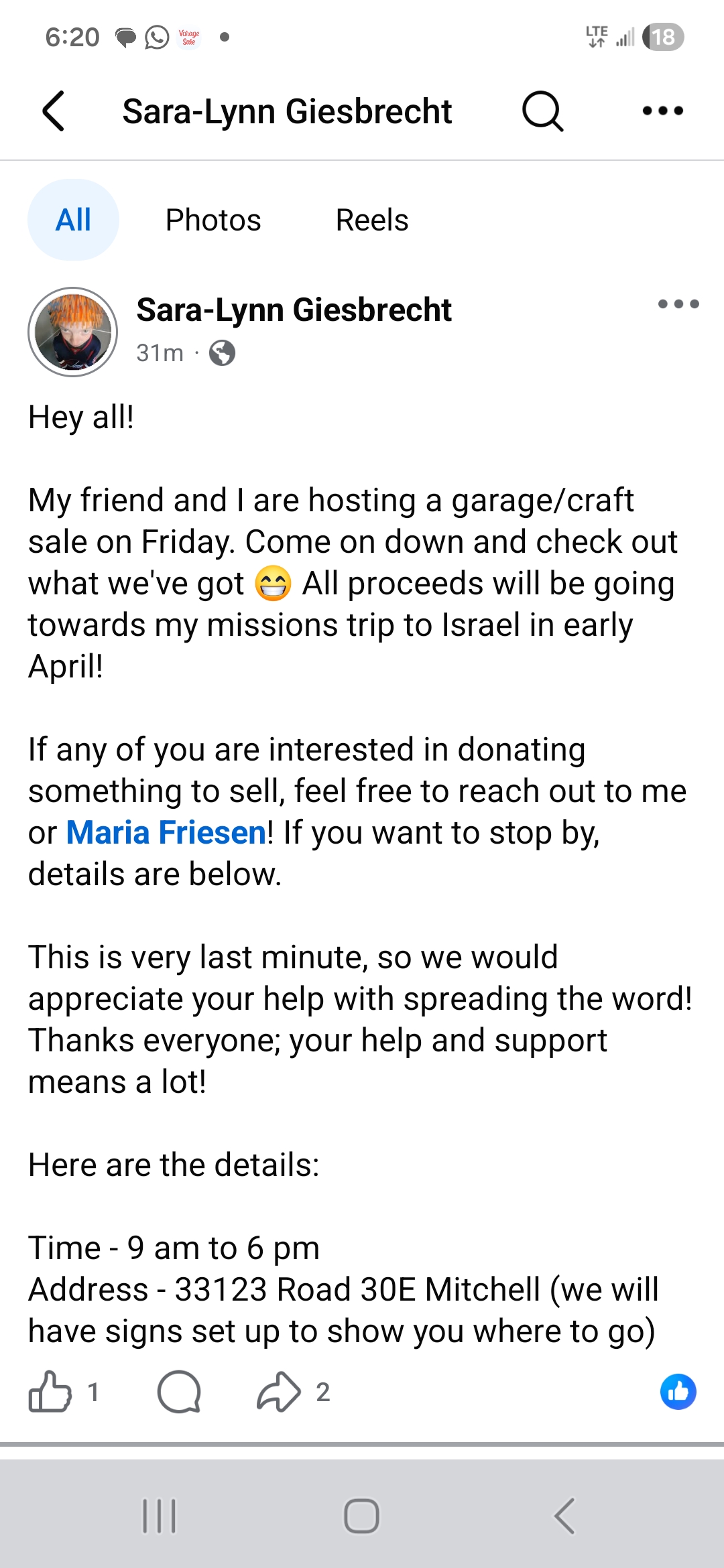Go back using the header arrow

pos(54,111)
